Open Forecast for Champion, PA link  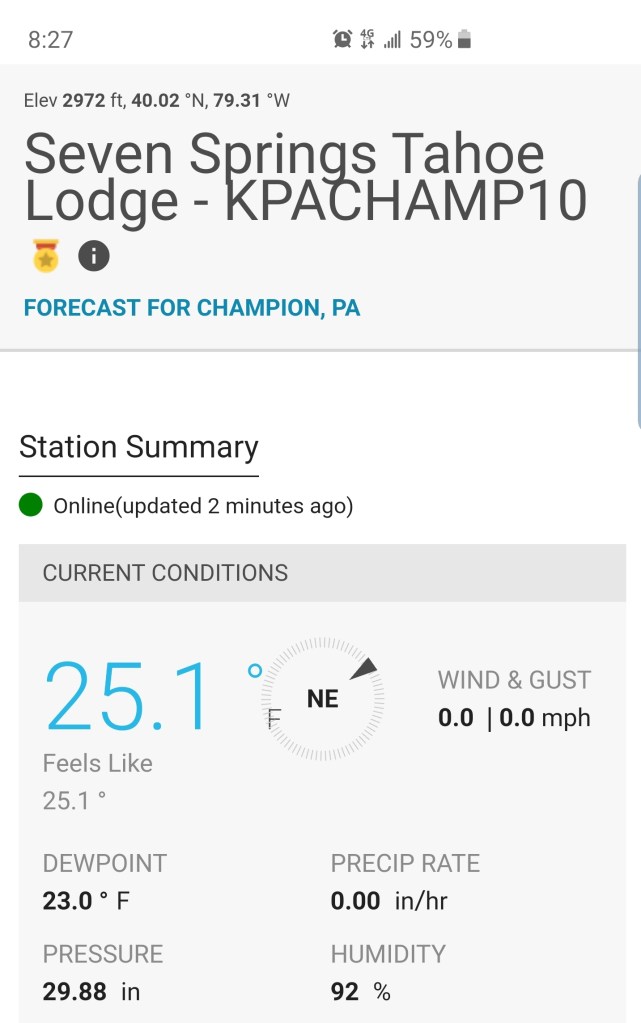[192, 308]
